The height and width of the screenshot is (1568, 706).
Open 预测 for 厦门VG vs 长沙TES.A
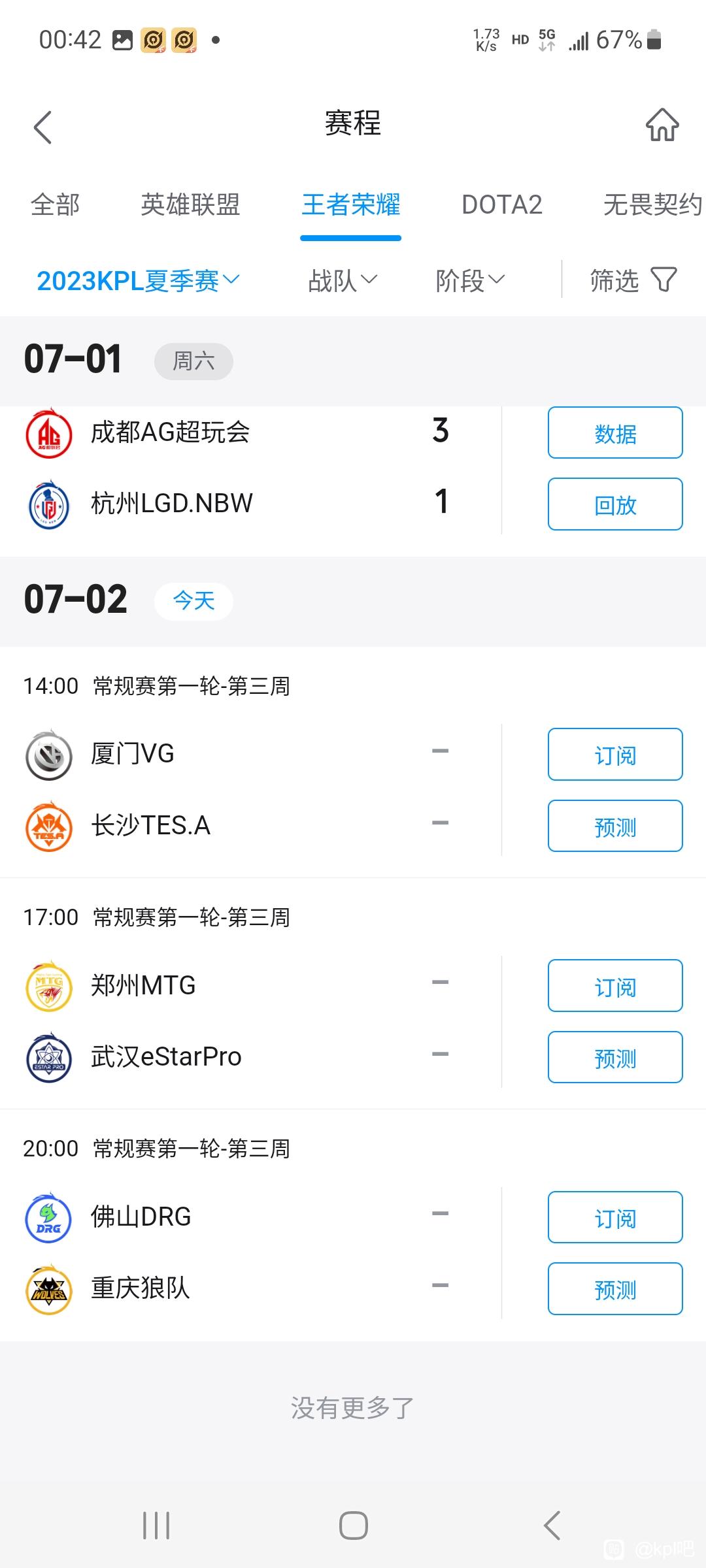(615, 826)
